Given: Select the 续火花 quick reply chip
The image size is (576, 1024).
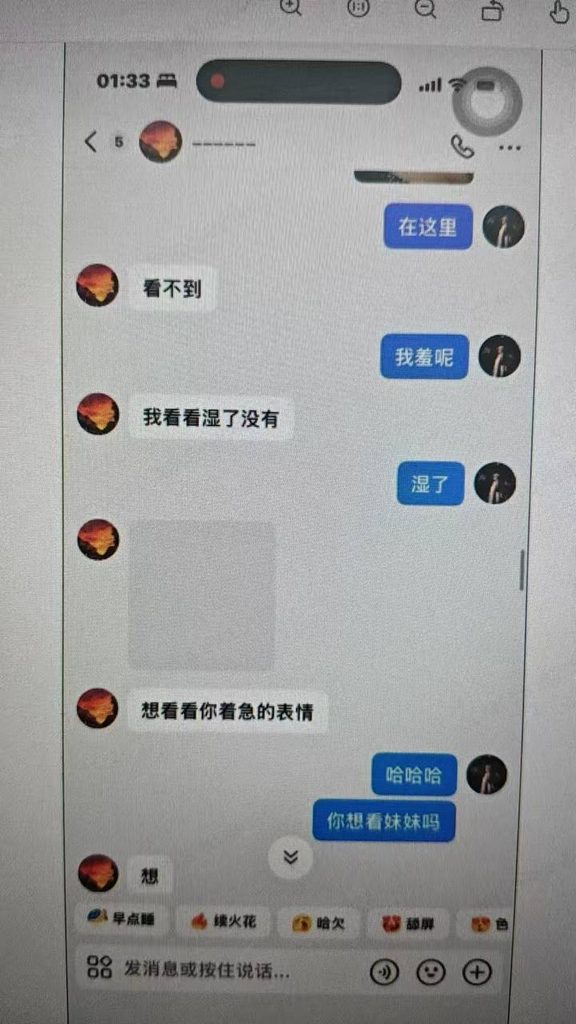Looking at the screenshot, I should (x=223, y=921).
